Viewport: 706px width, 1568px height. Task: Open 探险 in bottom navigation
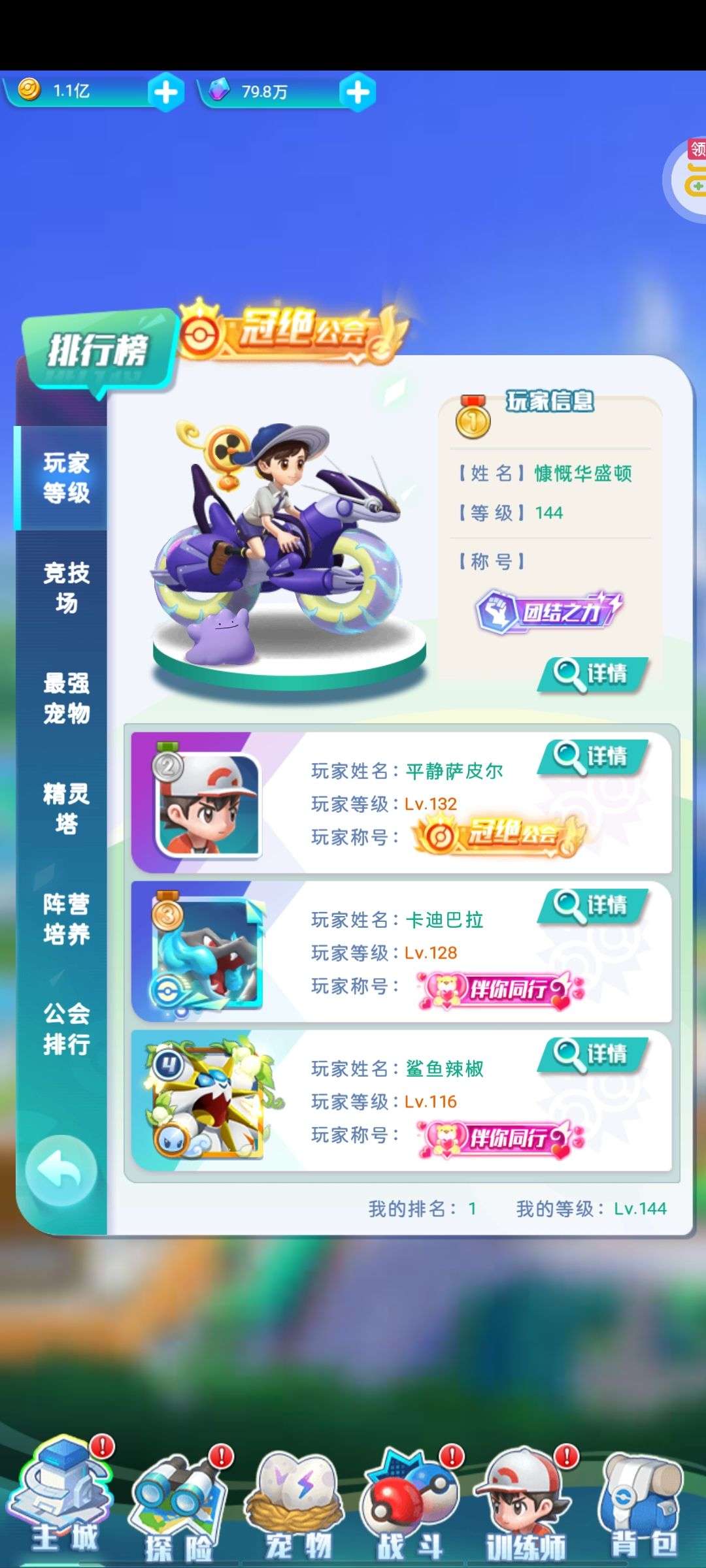pos(179,1505)
